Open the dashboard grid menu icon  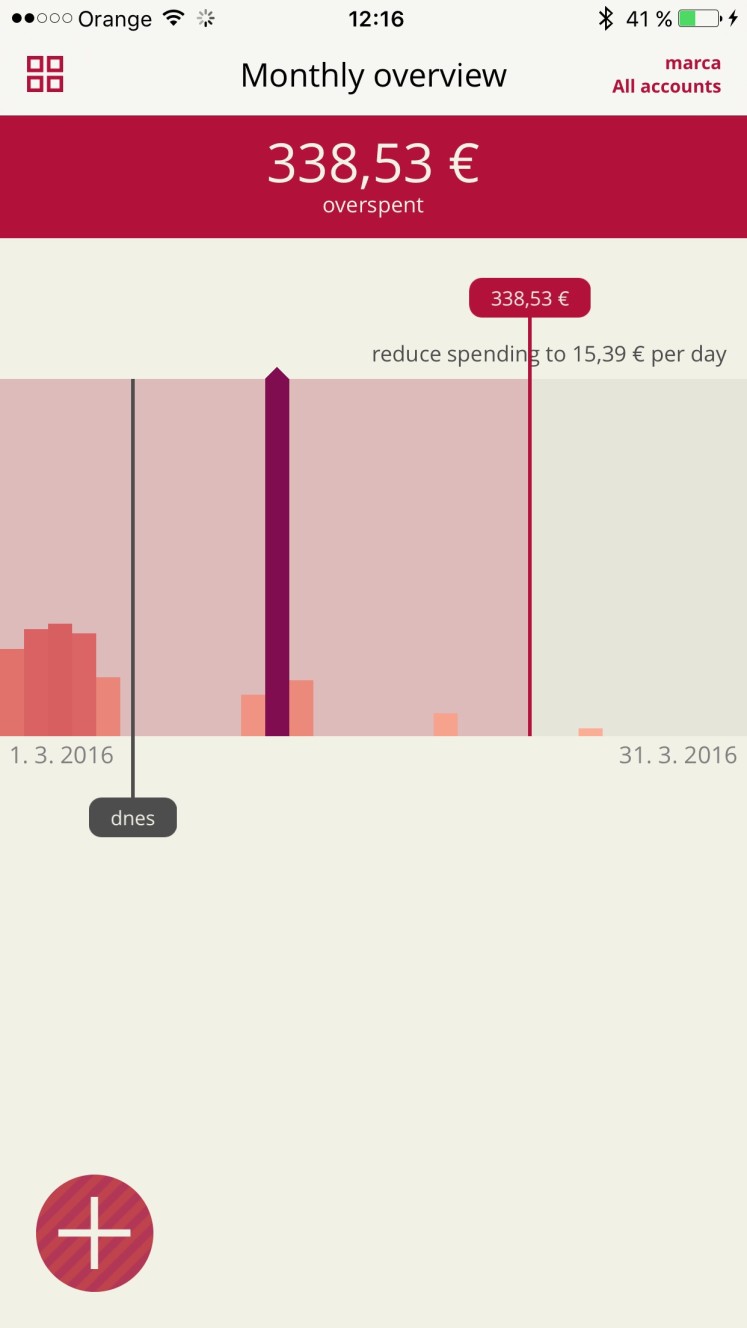click(45, 74)
